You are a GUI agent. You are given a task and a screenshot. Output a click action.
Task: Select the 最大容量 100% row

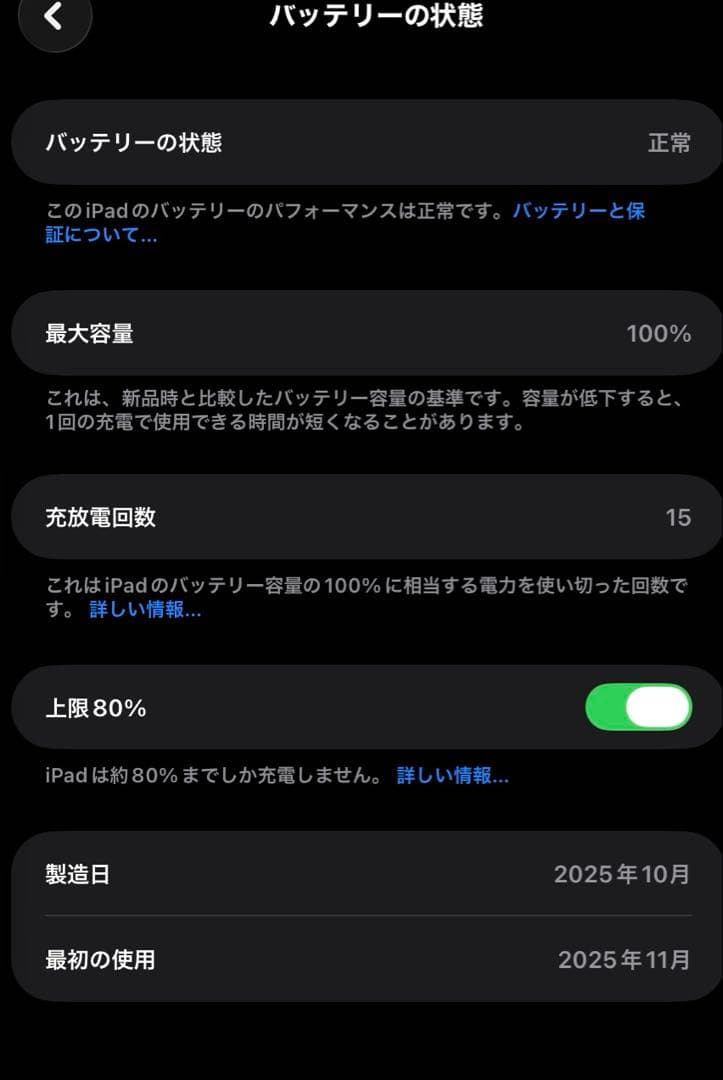(x=362, y=333)
